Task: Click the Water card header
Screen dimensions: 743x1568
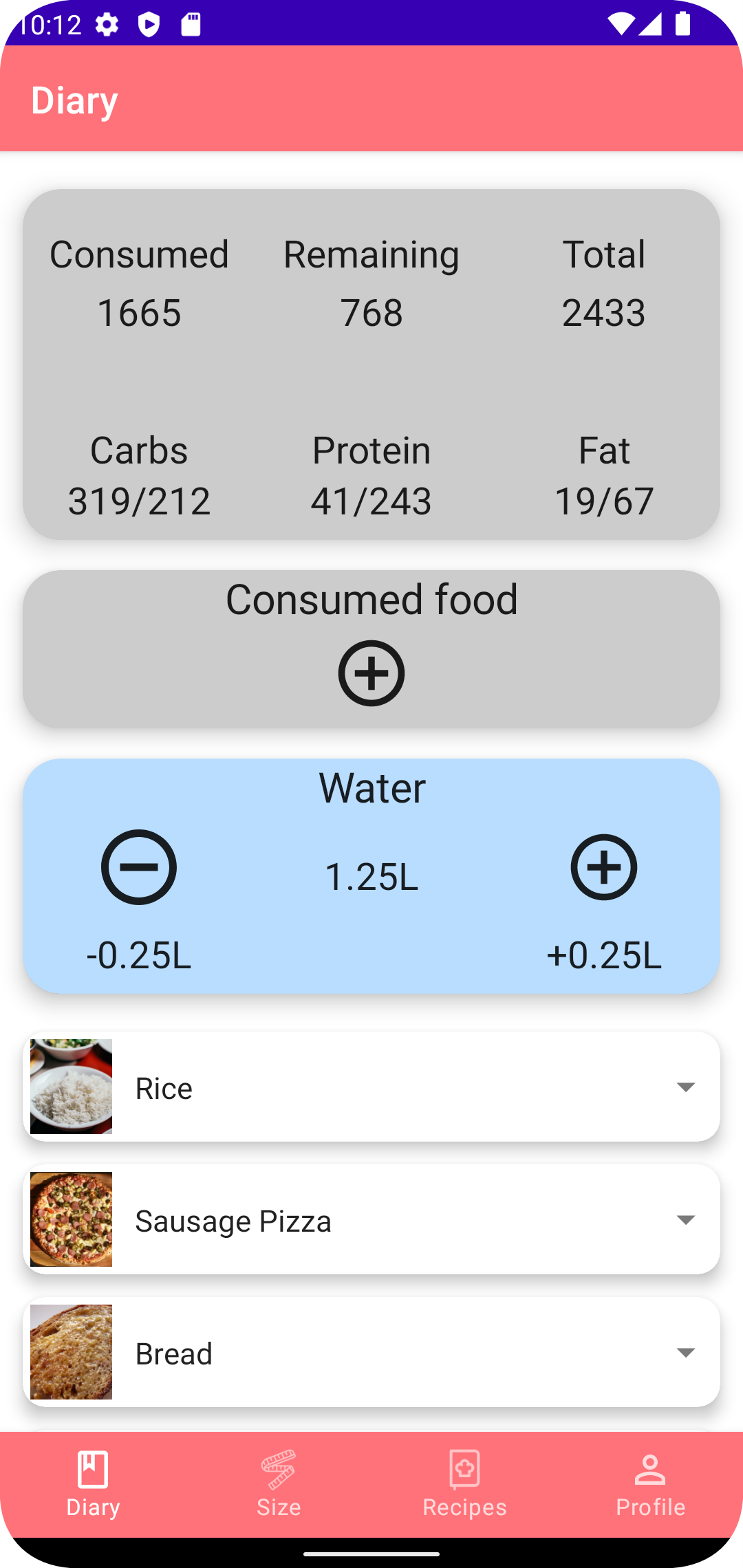Action: pyautogui.click(x=371, y=787)
